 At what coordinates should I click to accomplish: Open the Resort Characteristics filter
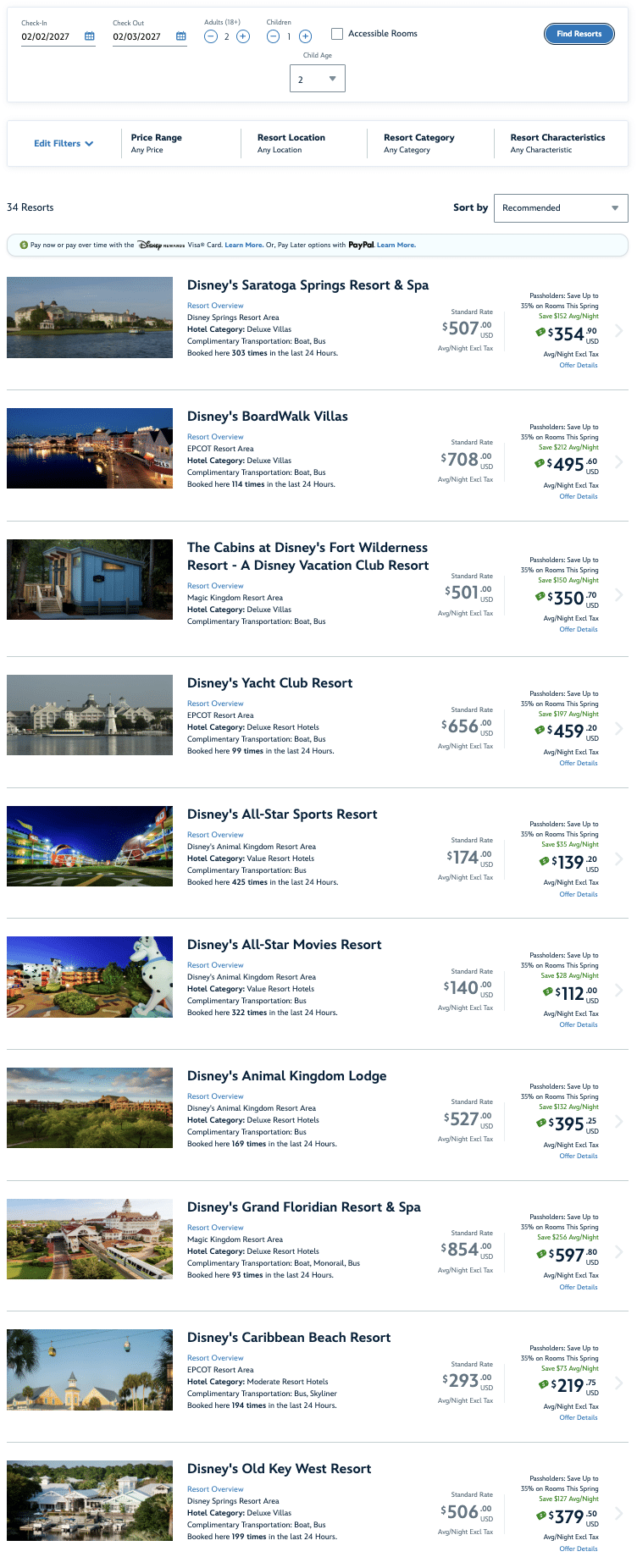(561, 144)
